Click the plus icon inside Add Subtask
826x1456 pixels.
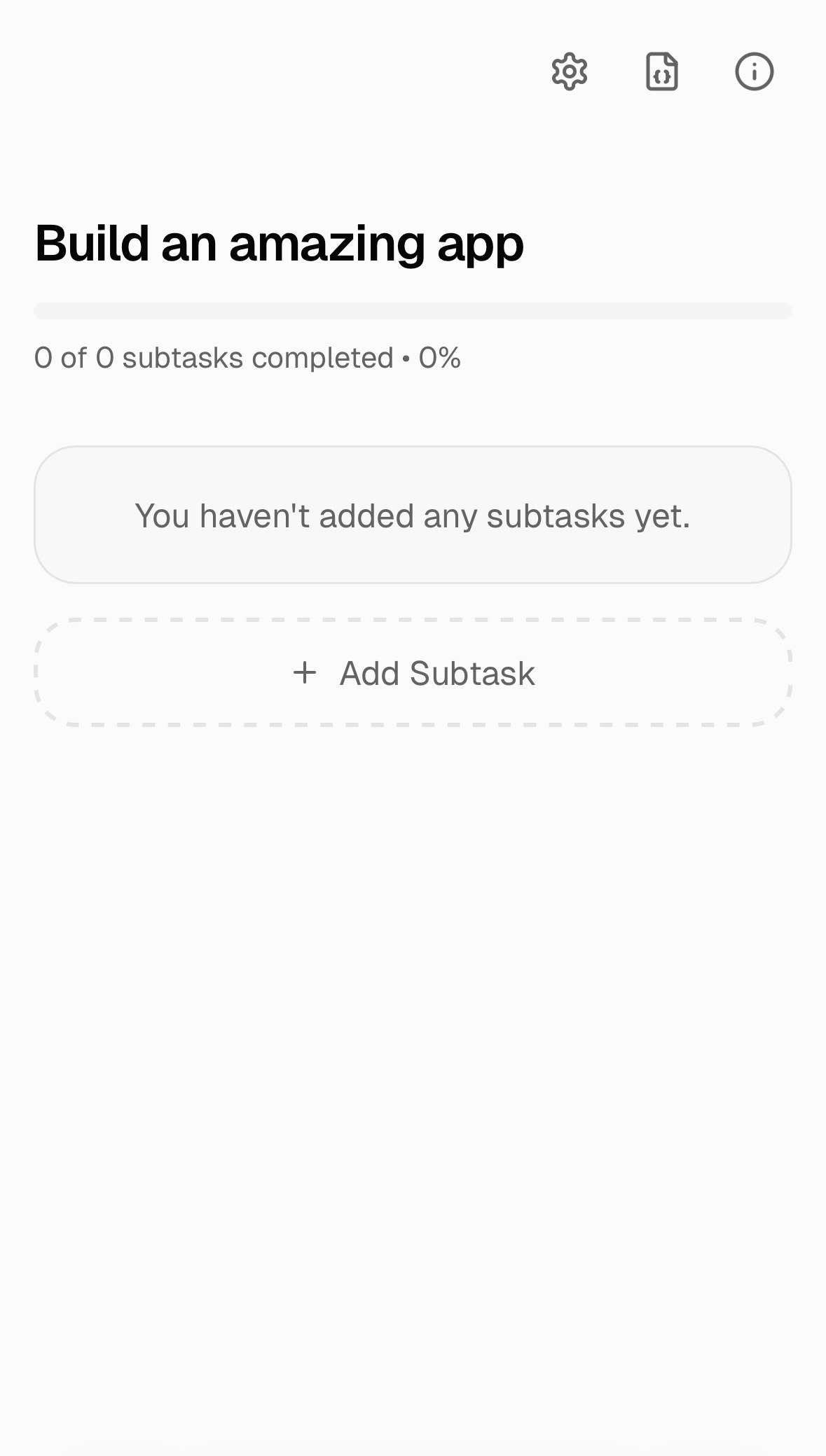305,672
